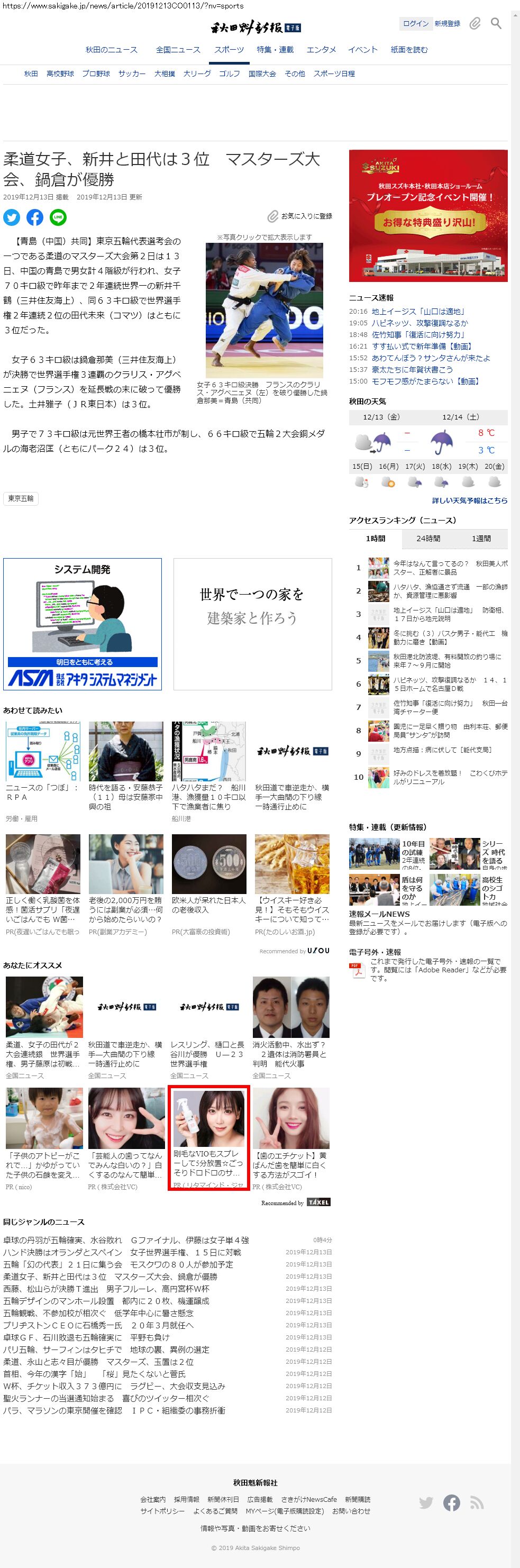Select 高校野球 sports subcategory
The width and height of the screenshot is (520, 1568).
pyautogui.click(x=60, y=74)
